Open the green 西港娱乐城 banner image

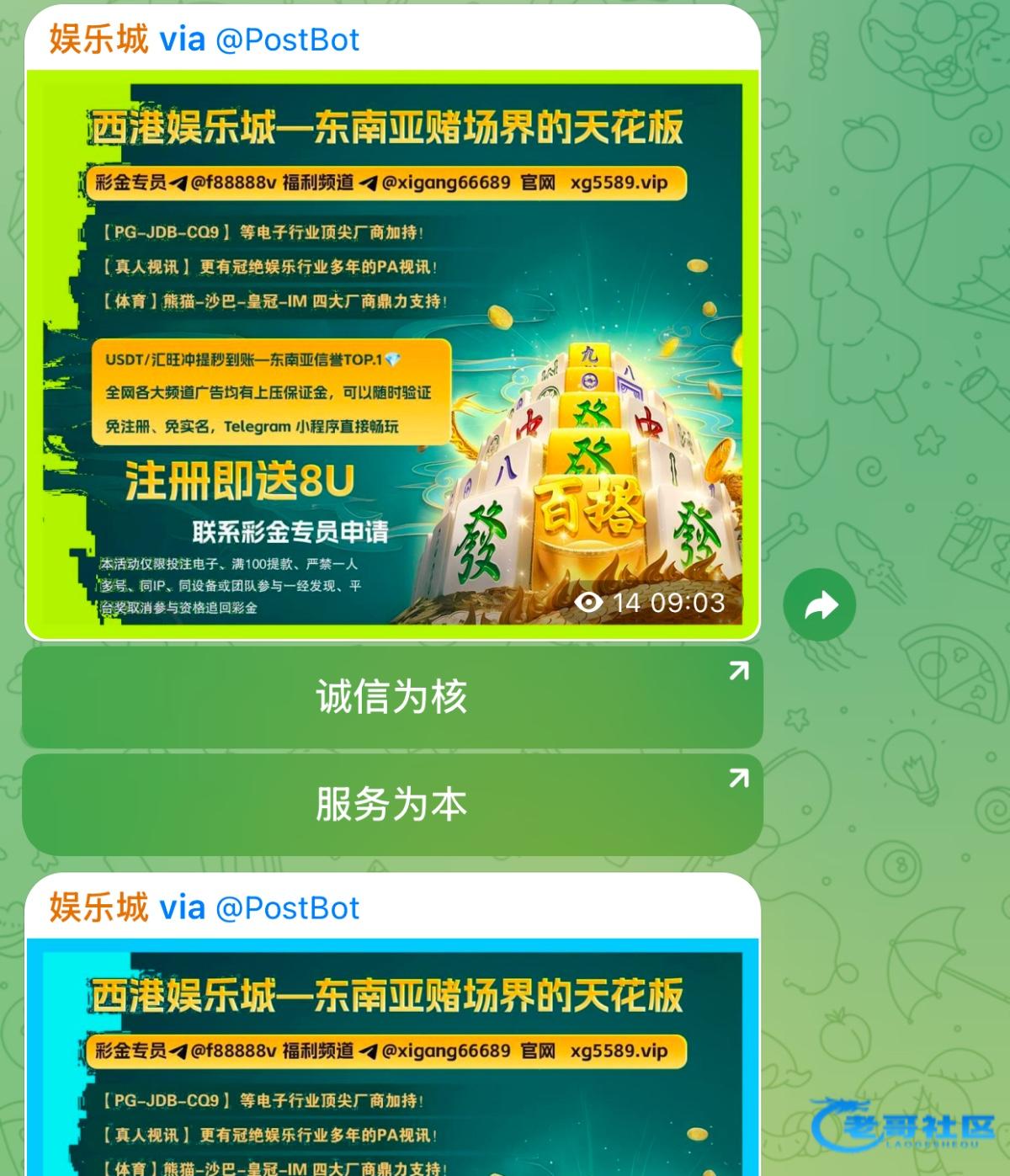(392, 354)
